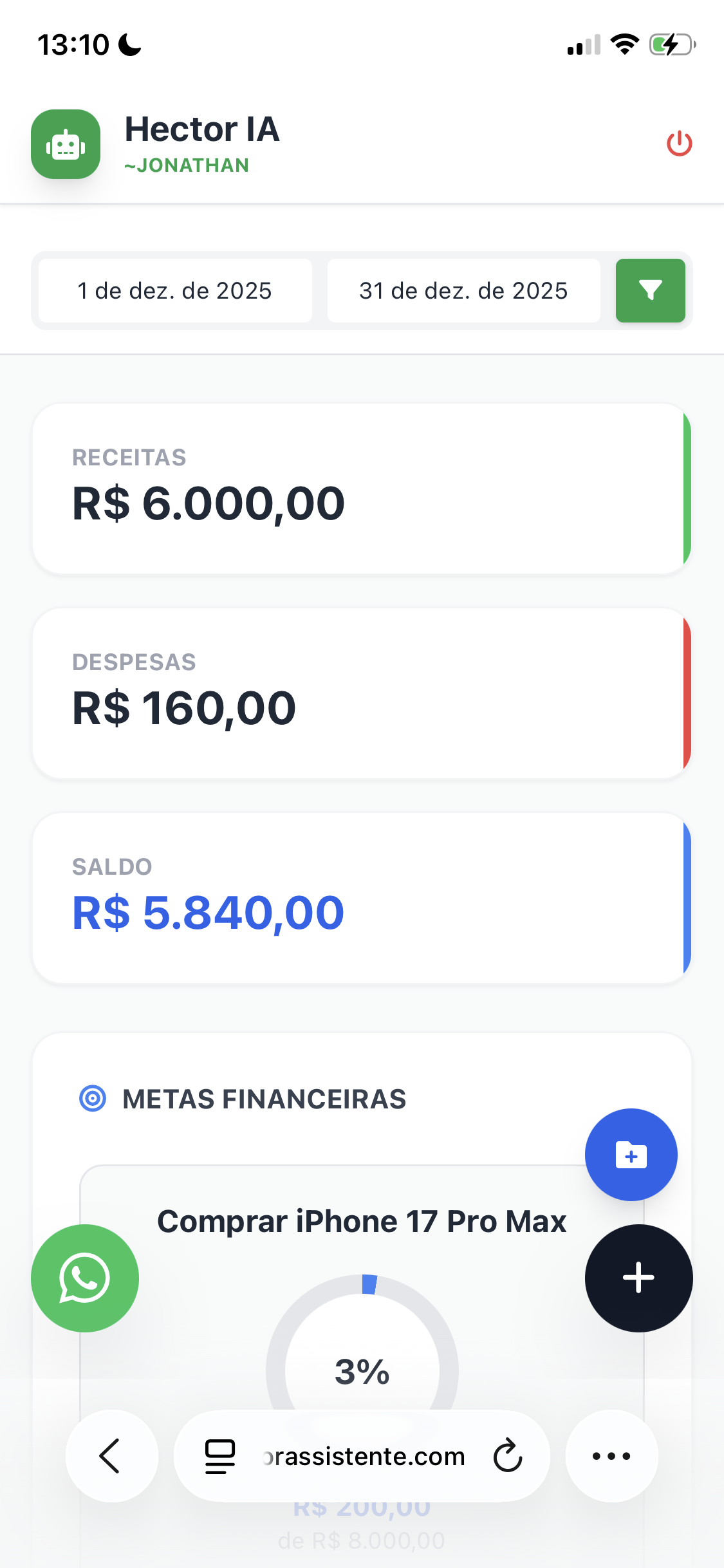Go back in the browser
The height and width of the screenshot is (1568, 724).
(x=111, y=1456)
